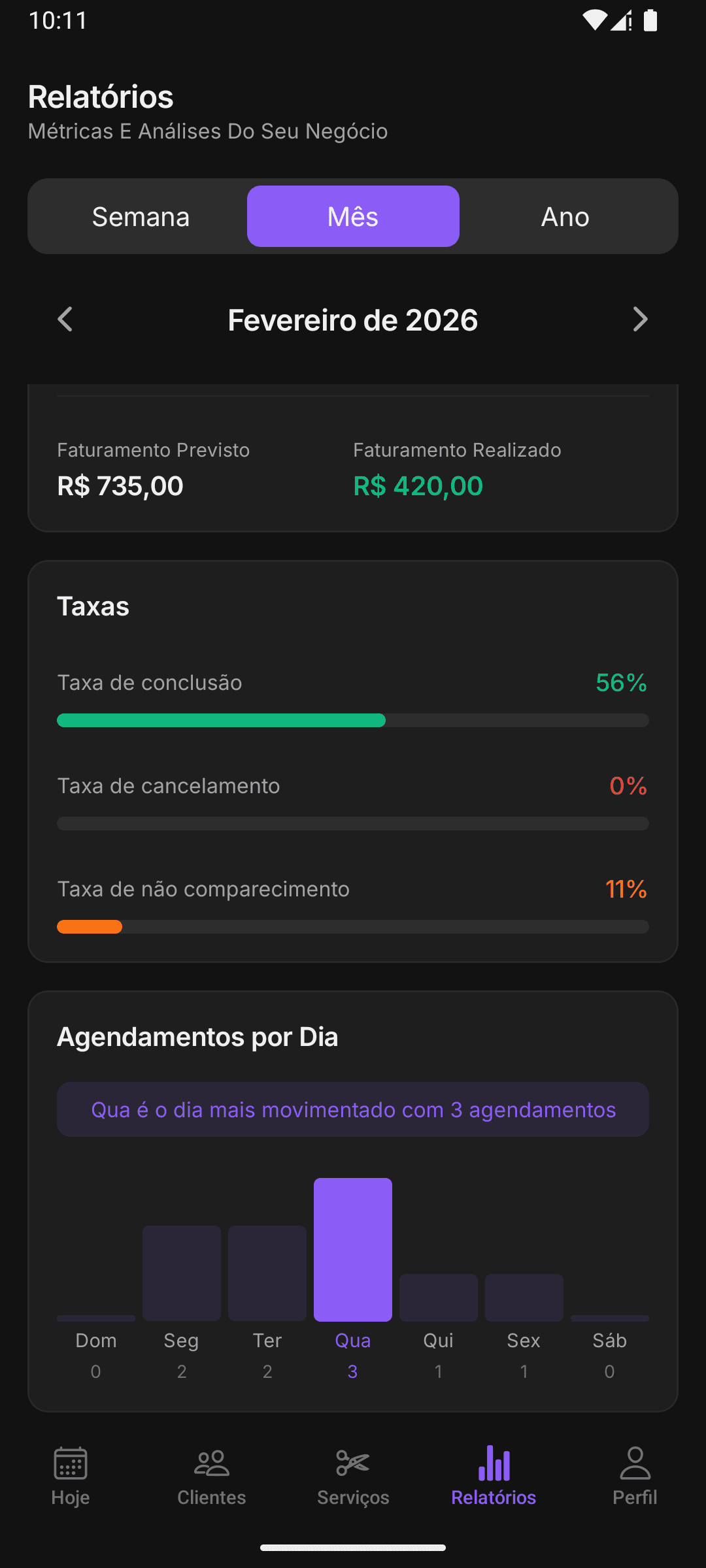Switch to the Ano period view
The width and height of the screenshot is (706, 1568).
pos(564,216)
